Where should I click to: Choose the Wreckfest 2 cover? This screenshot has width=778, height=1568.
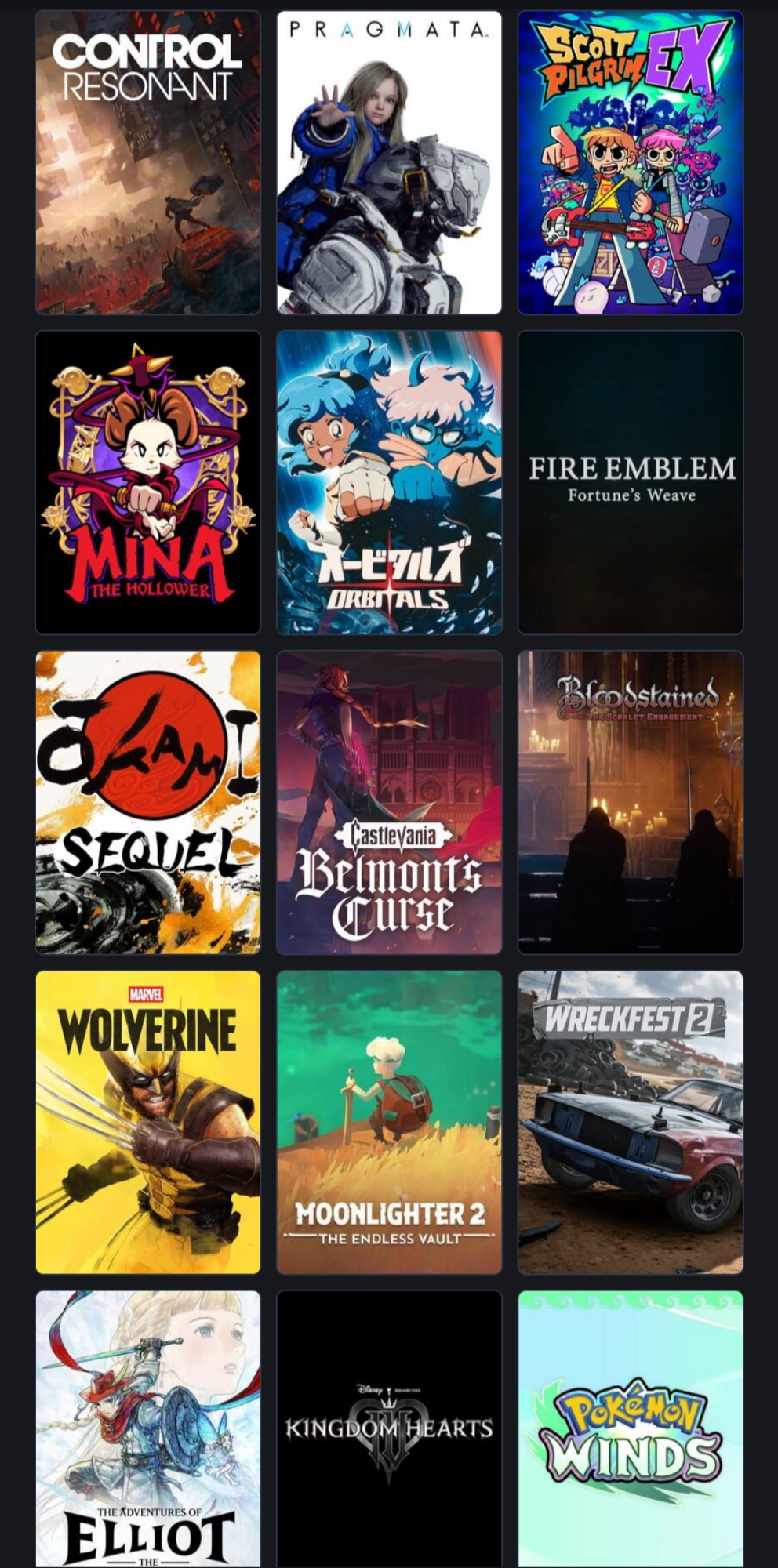click(631, 1122)
